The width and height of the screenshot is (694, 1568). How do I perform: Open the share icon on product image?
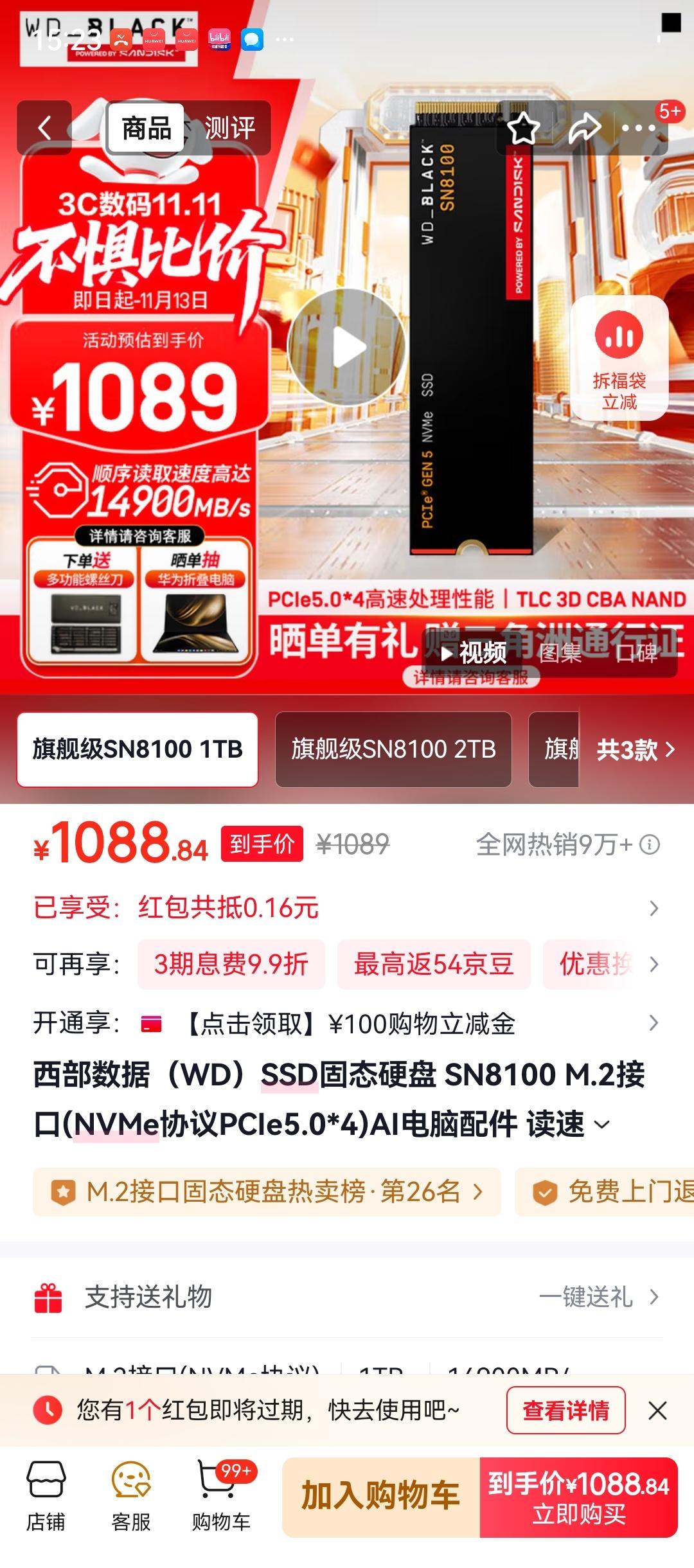point(586,129)
